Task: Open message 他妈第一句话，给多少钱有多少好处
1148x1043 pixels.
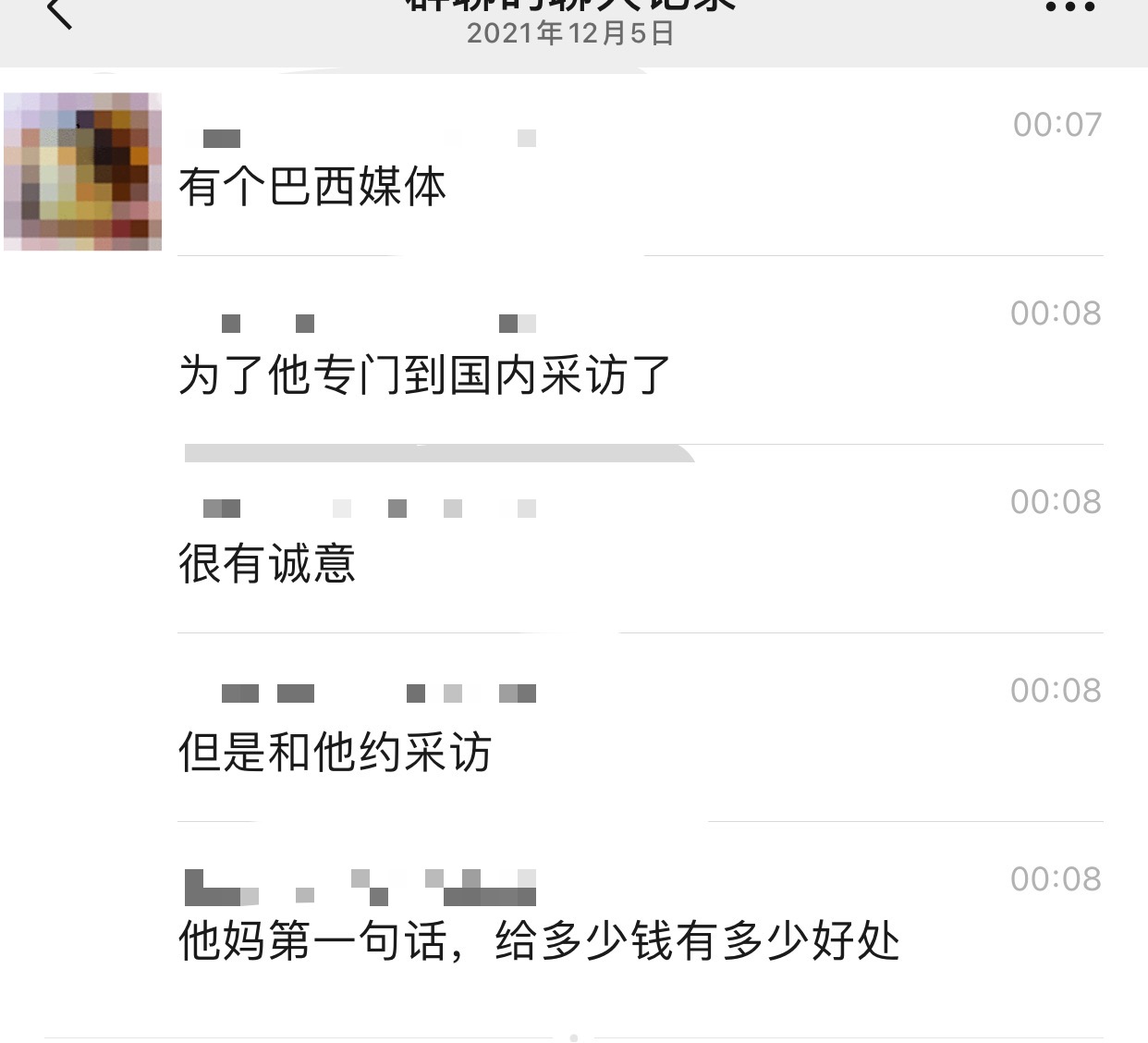Action: pyautogui.click(x=539, y=941)
